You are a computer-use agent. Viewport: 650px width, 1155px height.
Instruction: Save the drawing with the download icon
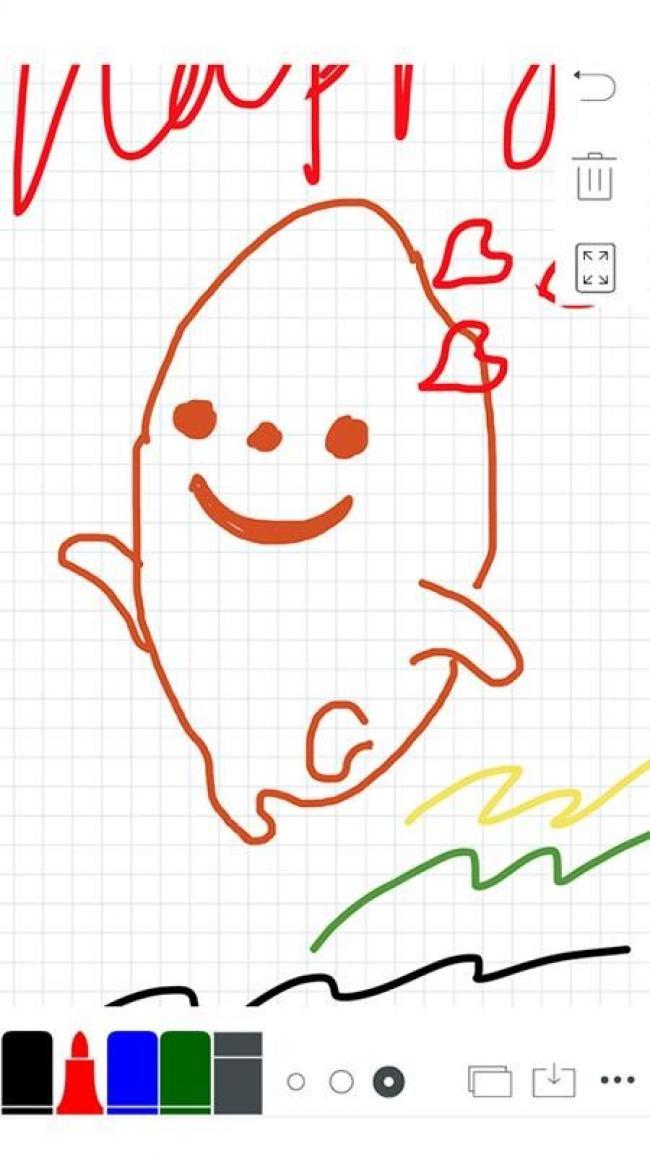coord(553,1080)
